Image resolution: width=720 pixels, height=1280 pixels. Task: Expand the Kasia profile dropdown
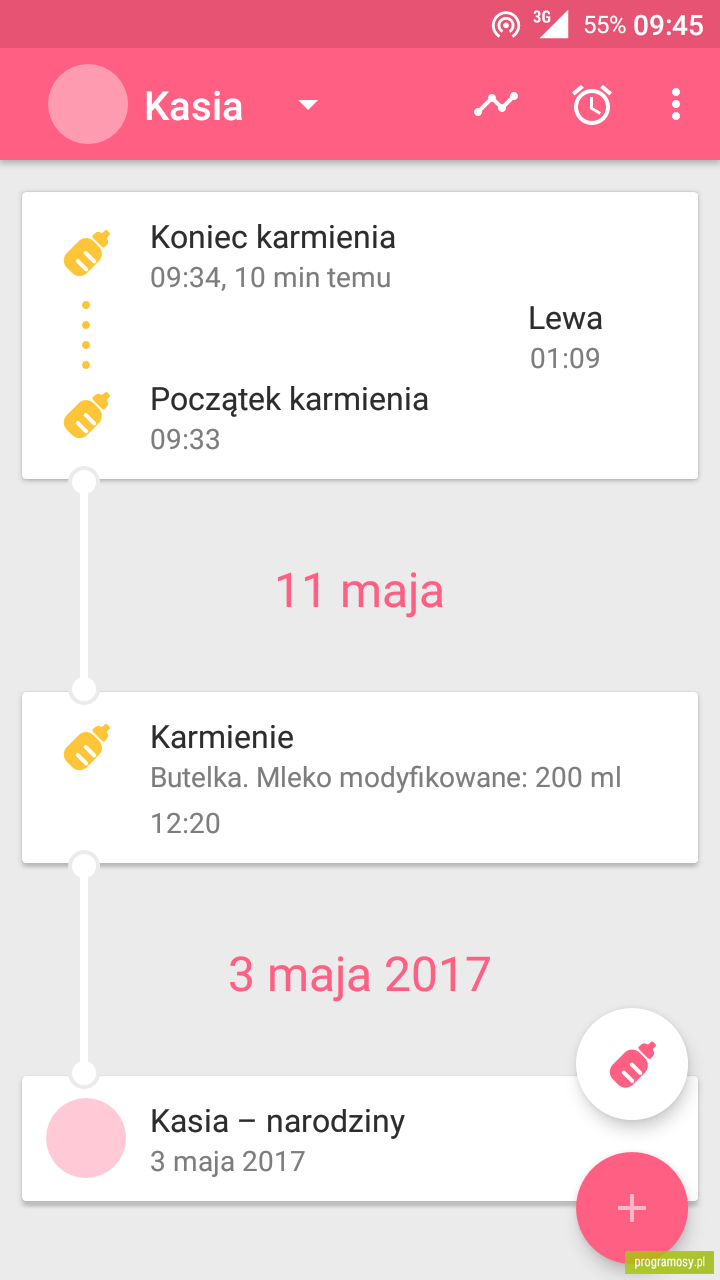pos(308,104)
